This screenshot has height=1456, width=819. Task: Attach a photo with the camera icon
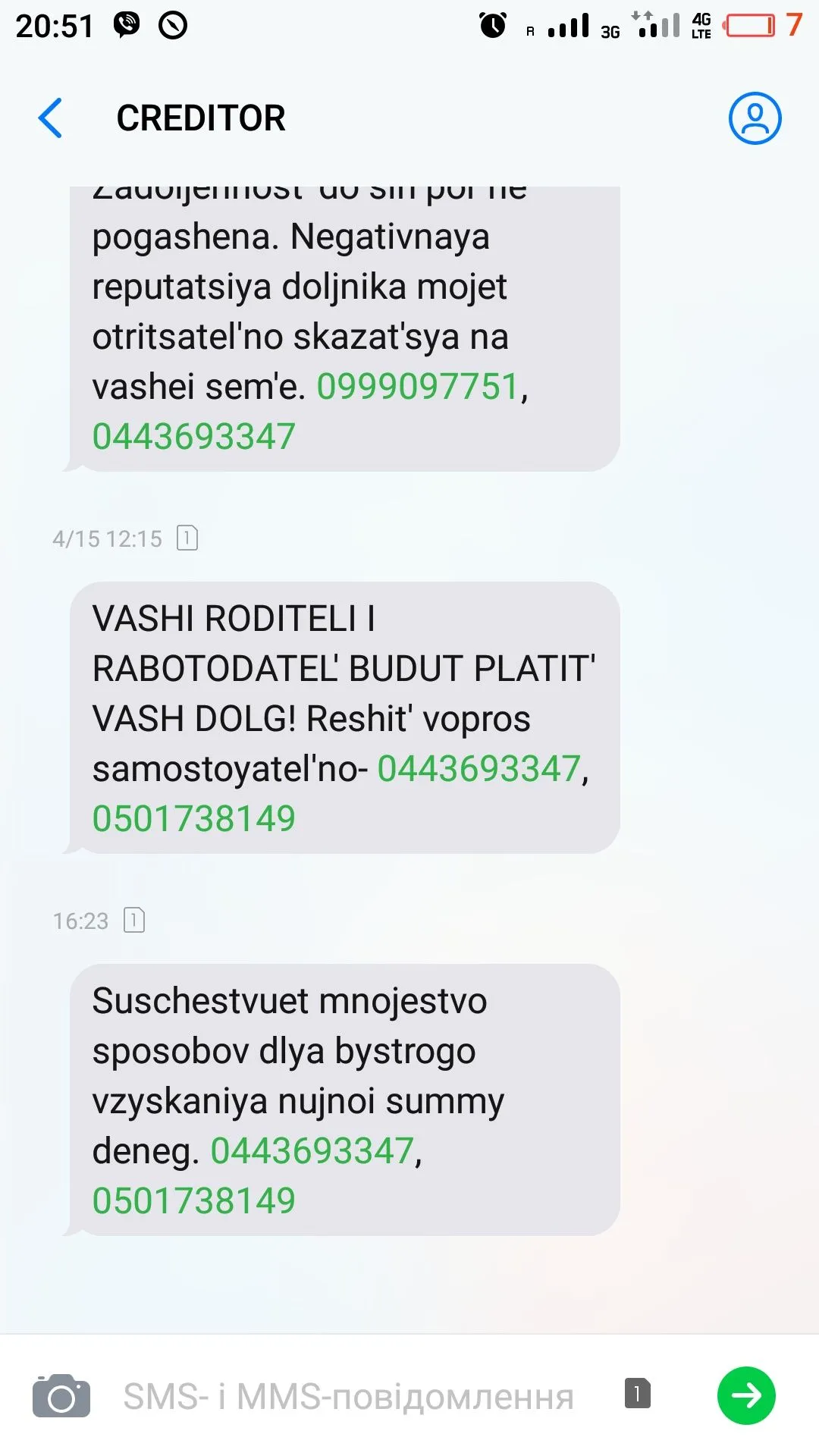coord(61,1395)
